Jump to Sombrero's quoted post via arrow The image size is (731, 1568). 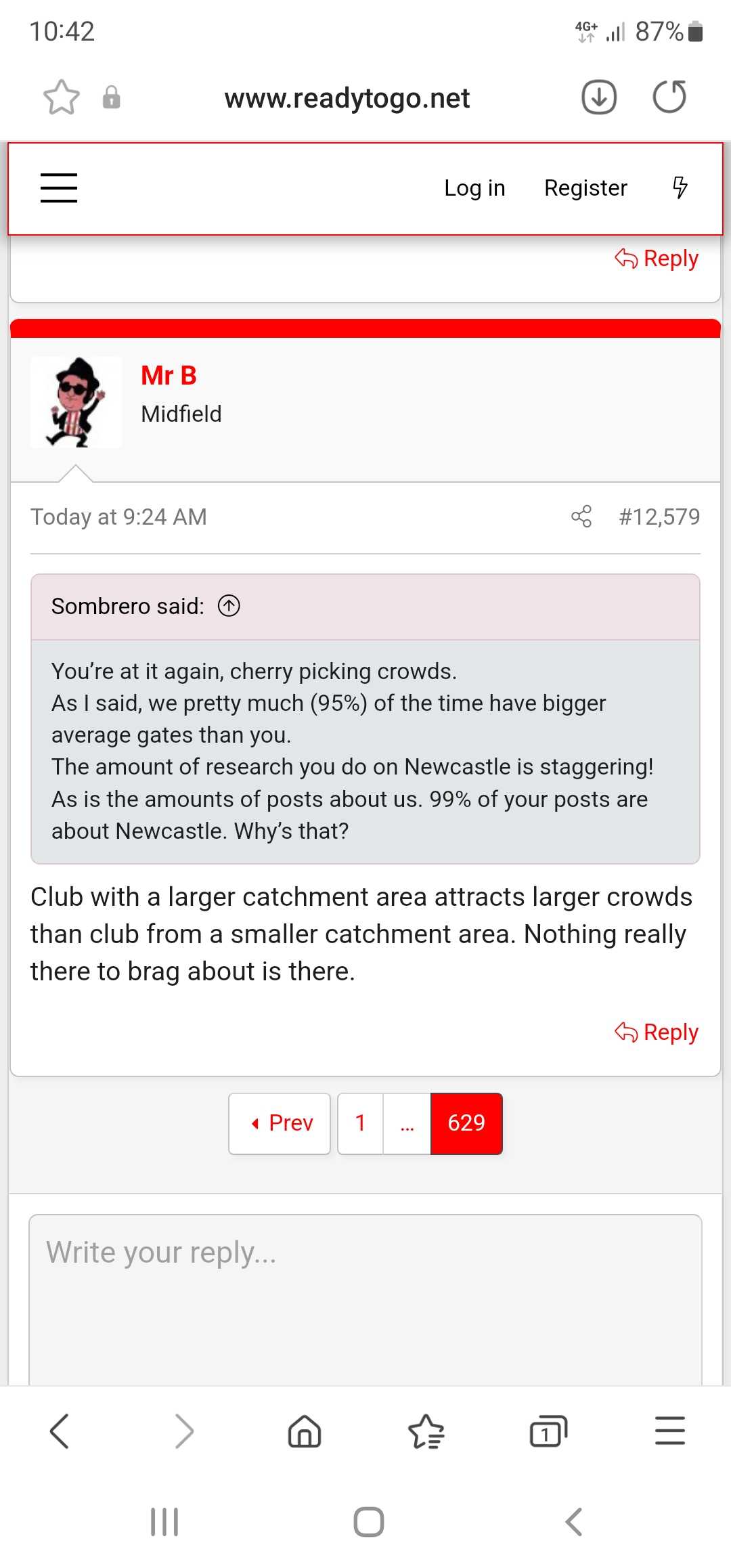229,605
